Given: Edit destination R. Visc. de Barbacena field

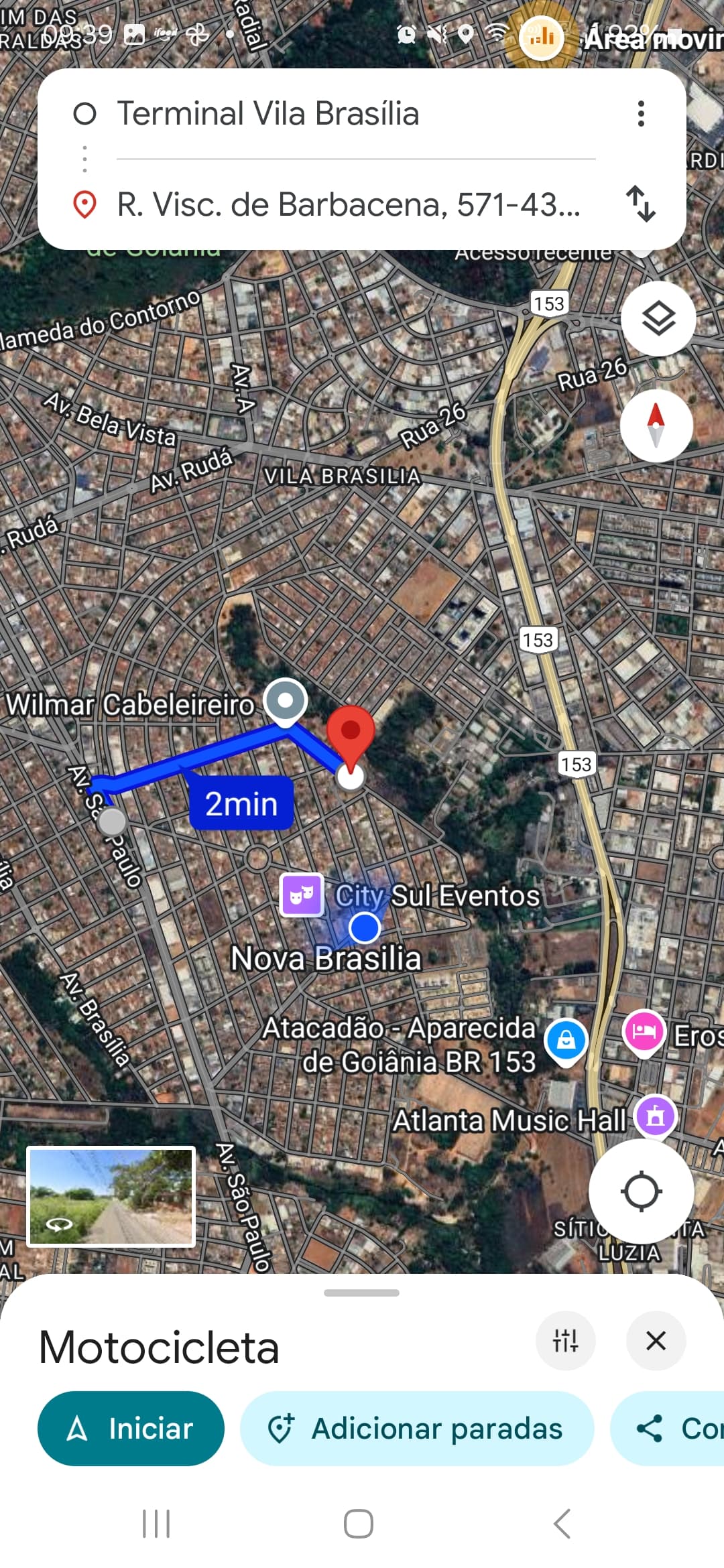Looking at the screenshot, I should pyautogui.click(x=349, y=204).
